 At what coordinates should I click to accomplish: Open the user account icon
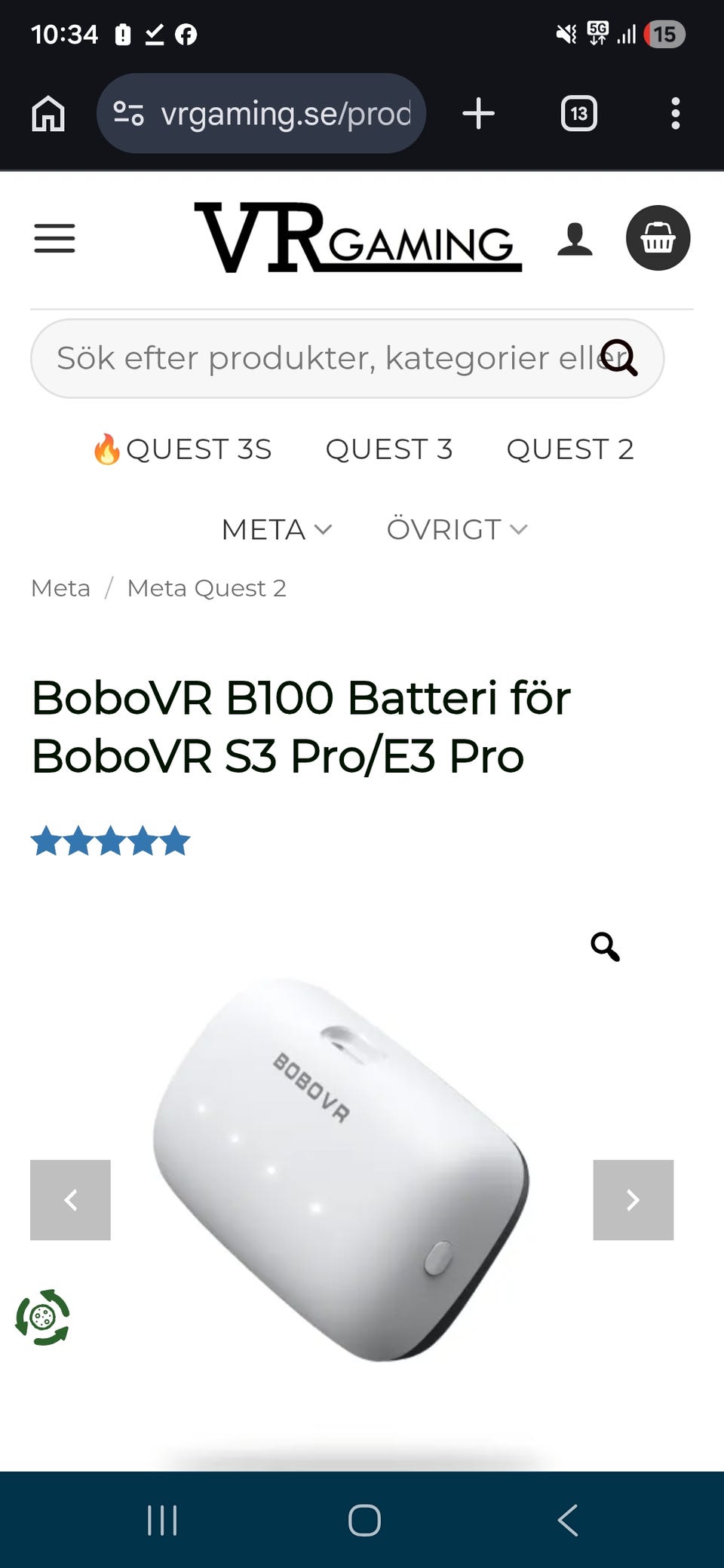[575, 239]
